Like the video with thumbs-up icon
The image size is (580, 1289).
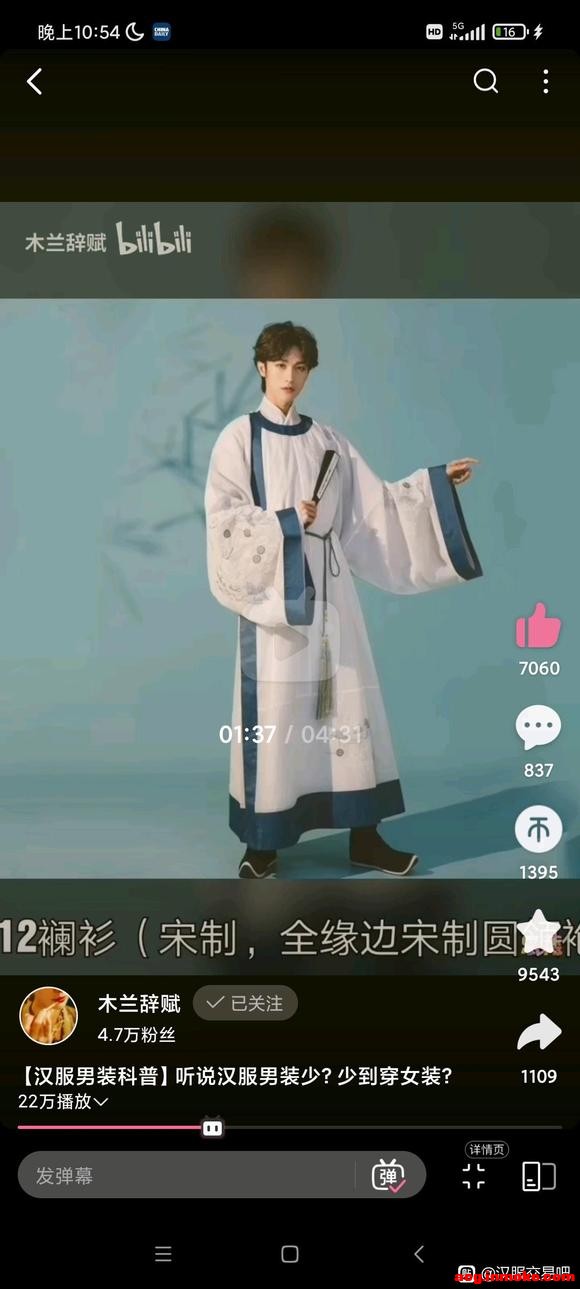539,627
